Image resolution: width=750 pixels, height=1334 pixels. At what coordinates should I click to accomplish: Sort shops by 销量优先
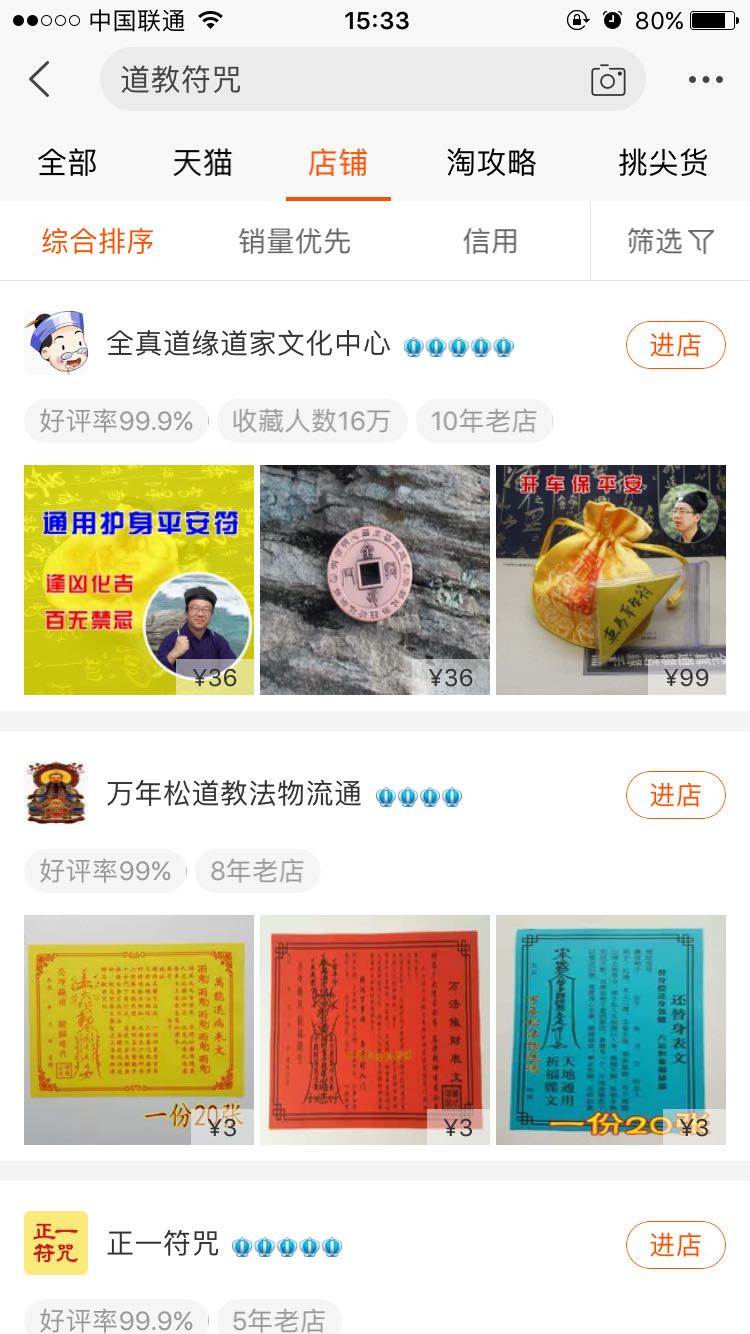tap(294, 241)
